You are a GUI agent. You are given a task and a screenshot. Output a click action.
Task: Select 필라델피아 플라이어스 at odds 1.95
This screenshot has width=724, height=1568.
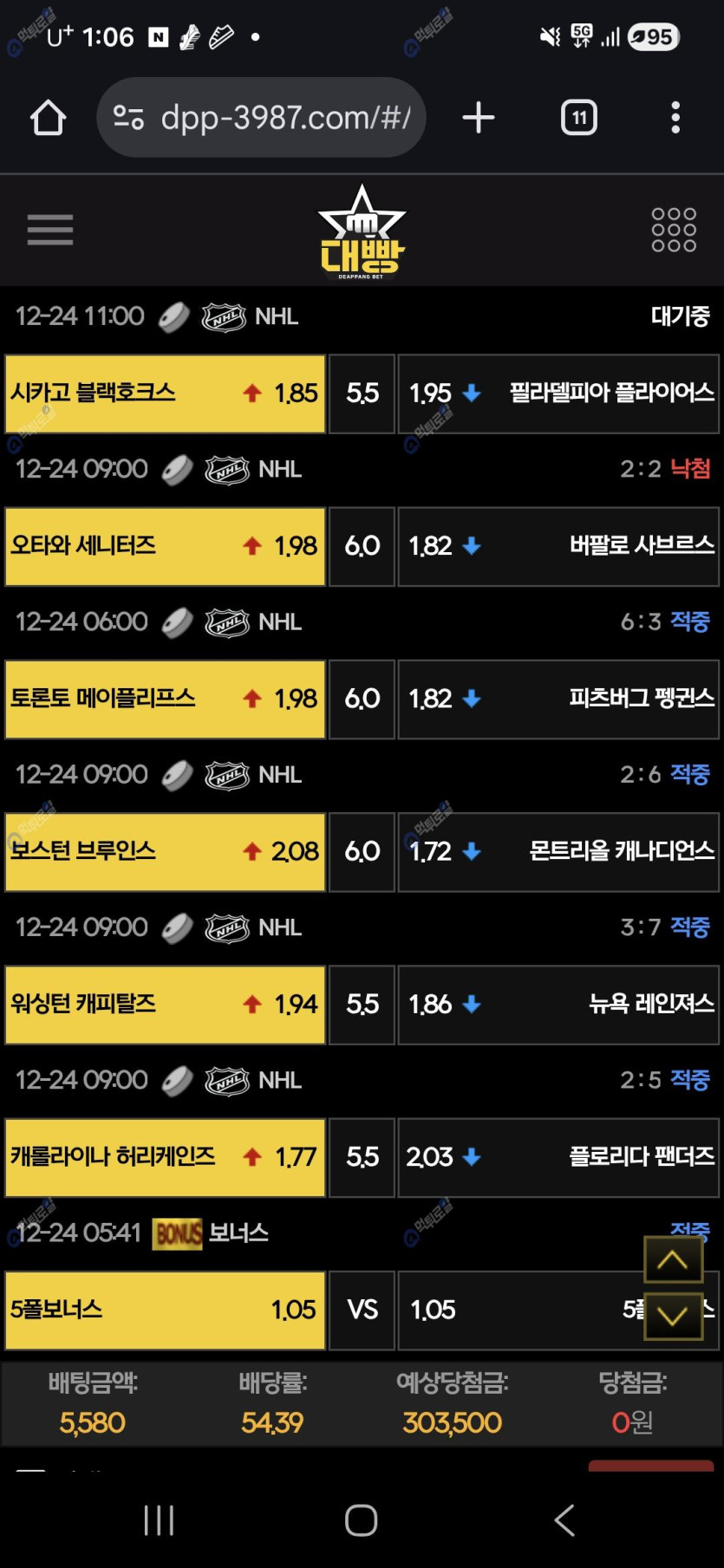(558, 394)
